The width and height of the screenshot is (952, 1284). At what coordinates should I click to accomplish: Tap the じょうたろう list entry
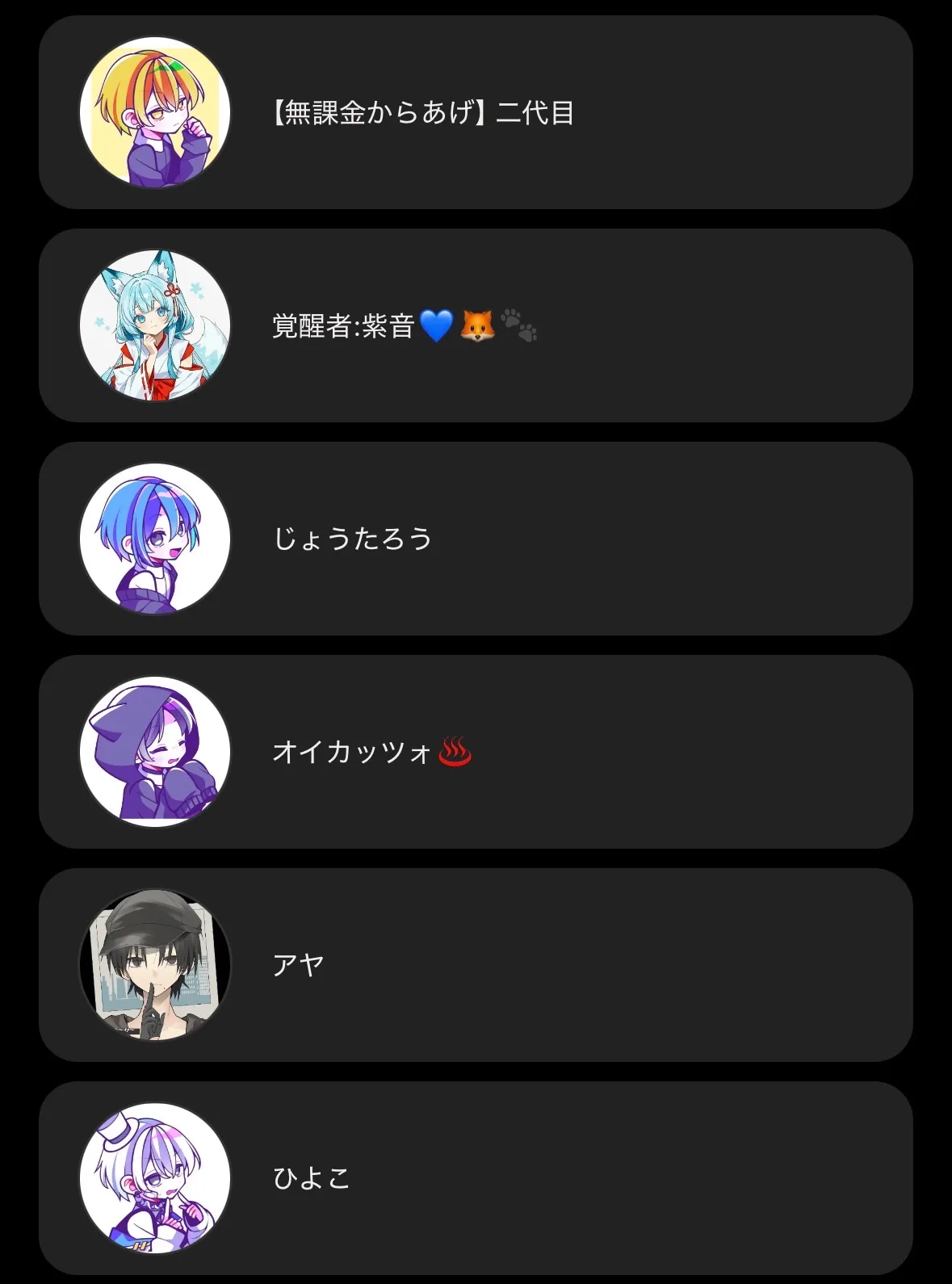click(476, 539)
